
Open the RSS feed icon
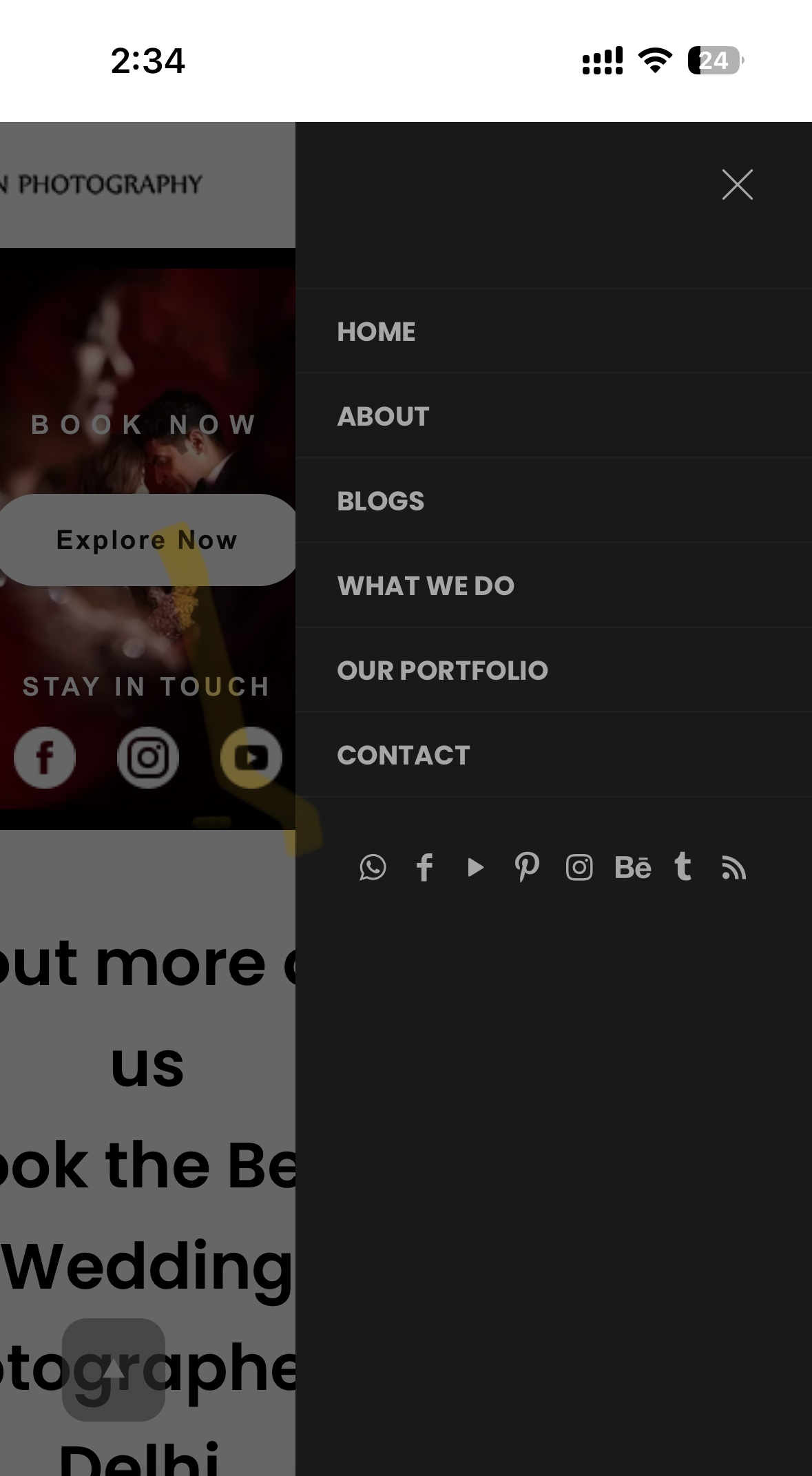[x=733, y=868]
